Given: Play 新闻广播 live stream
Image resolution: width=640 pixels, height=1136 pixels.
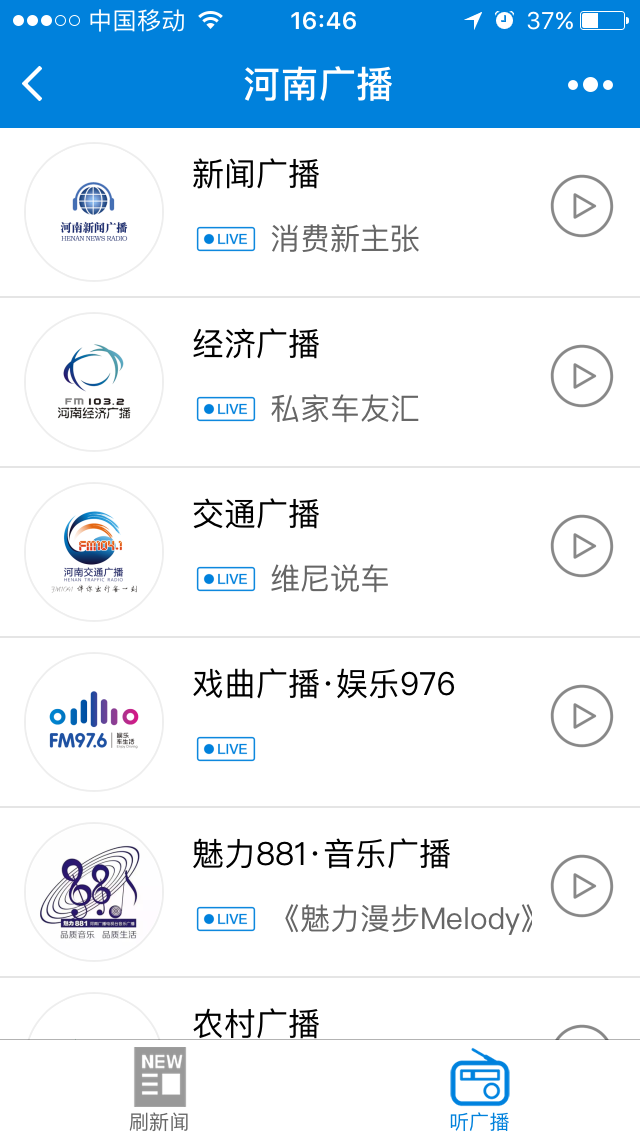Looking at the screenshot, I should point(581,206).
